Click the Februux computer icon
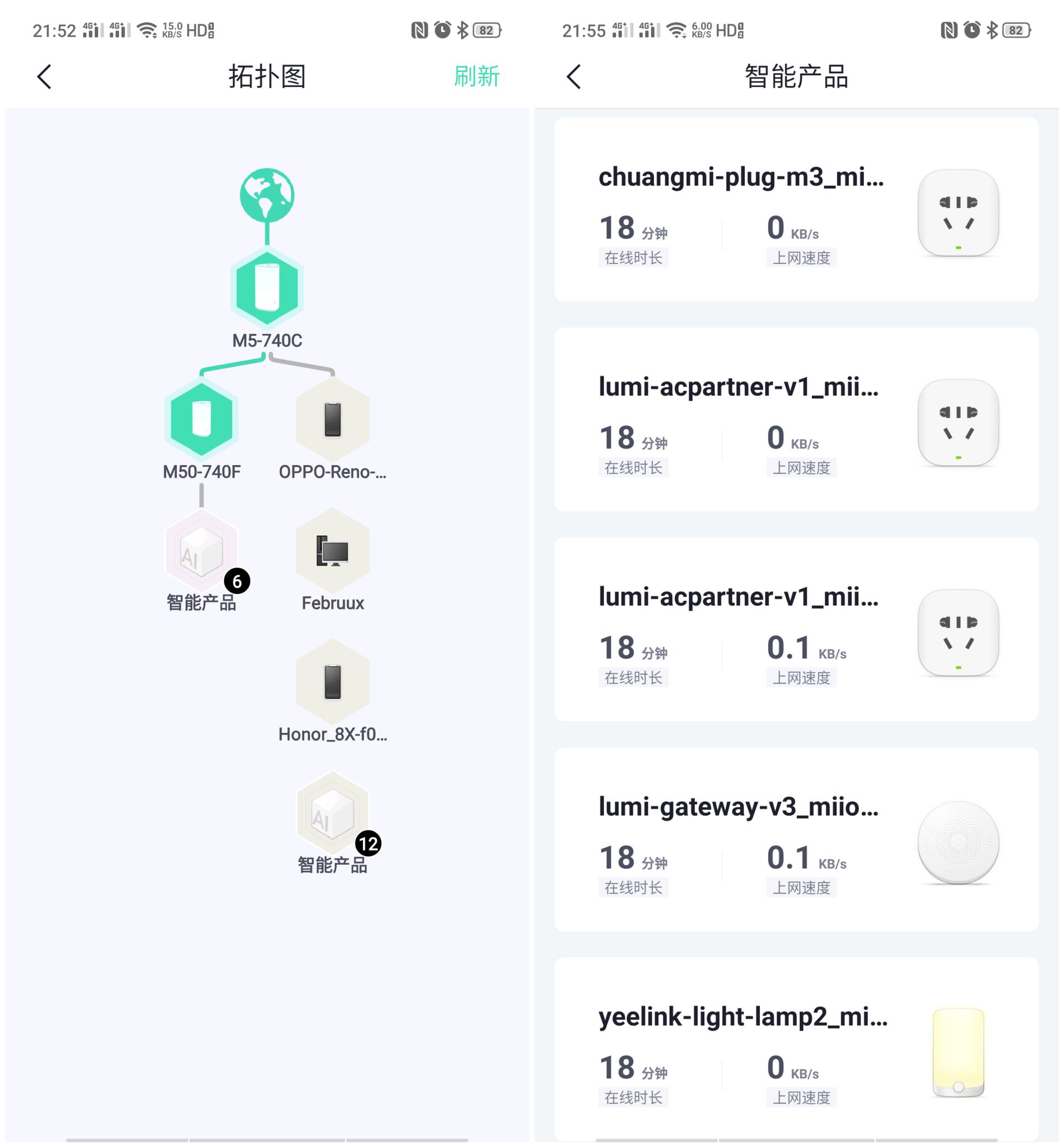This screenshot has width=1064, height=1147. click(333, 553)
